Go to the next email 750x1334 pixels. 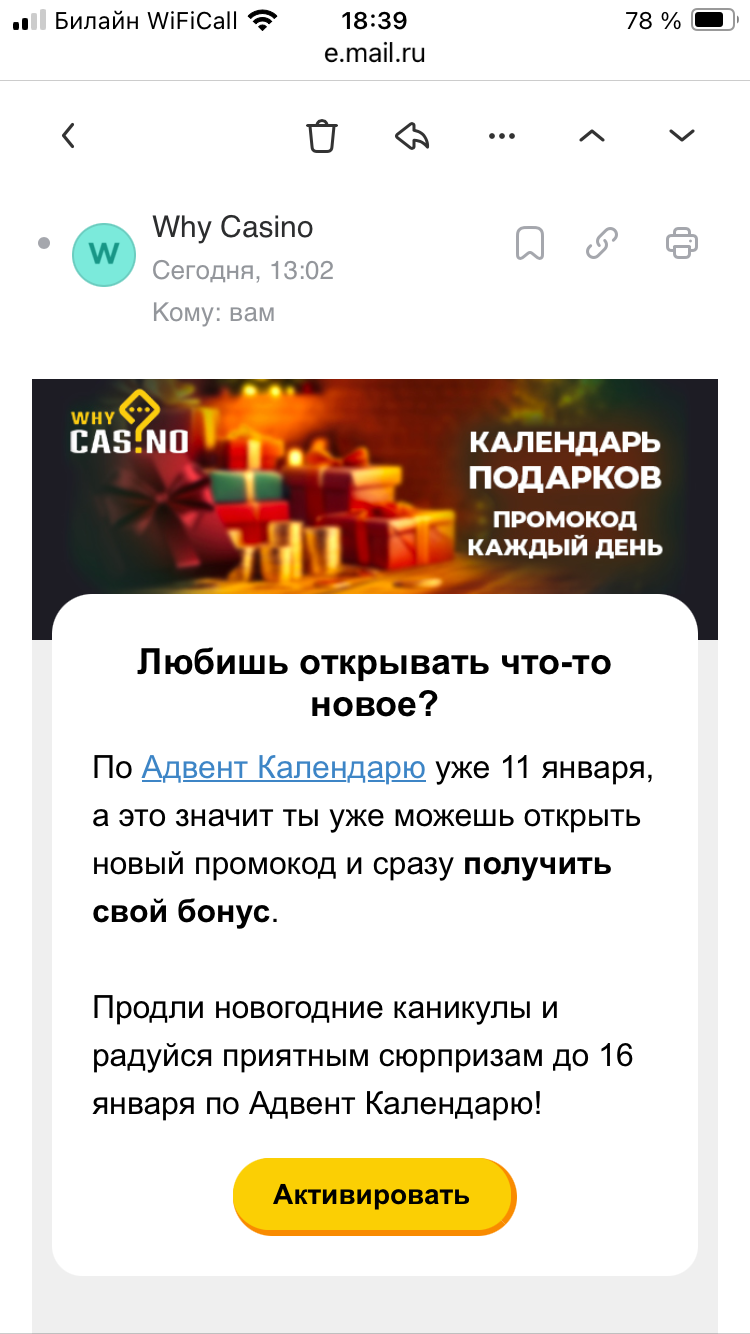tap(682, 135)
